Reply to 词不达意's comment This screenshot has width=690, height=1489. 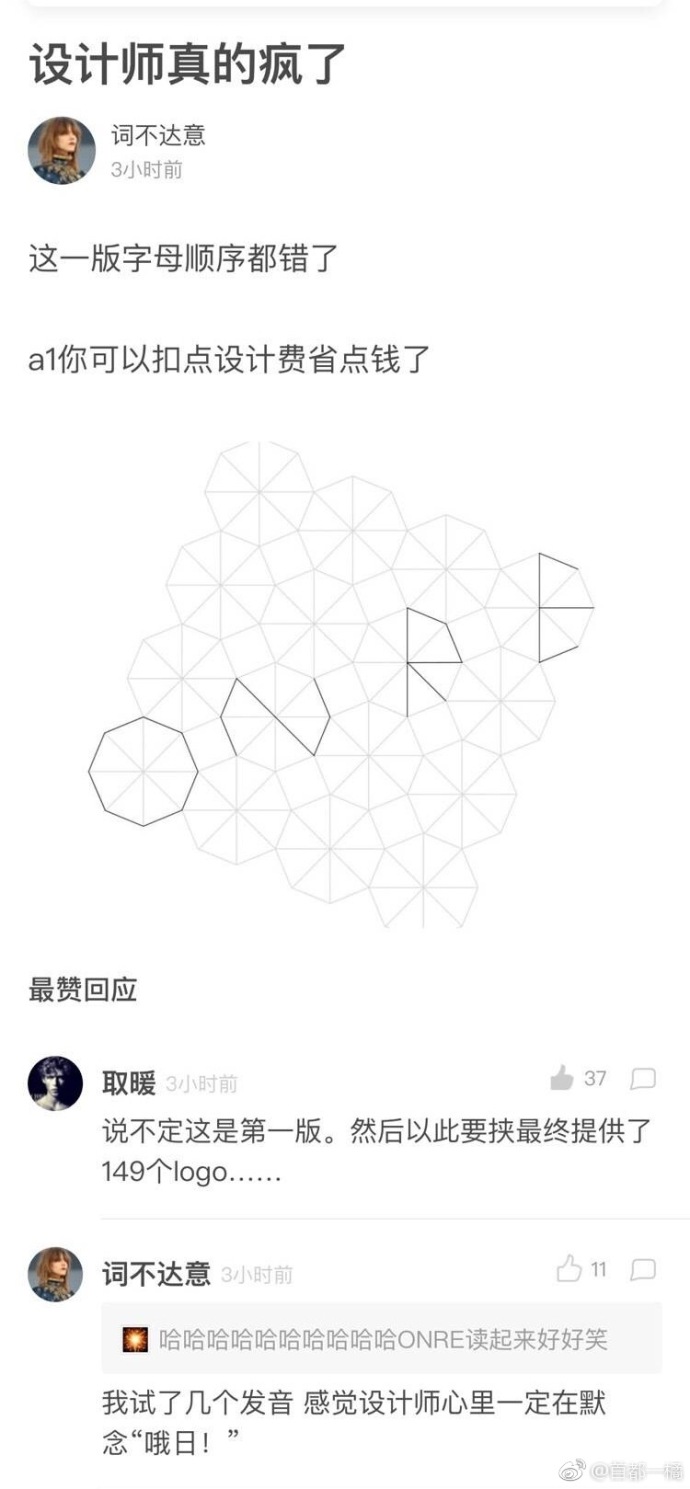pyautogui.click(x=643, y=1270)
